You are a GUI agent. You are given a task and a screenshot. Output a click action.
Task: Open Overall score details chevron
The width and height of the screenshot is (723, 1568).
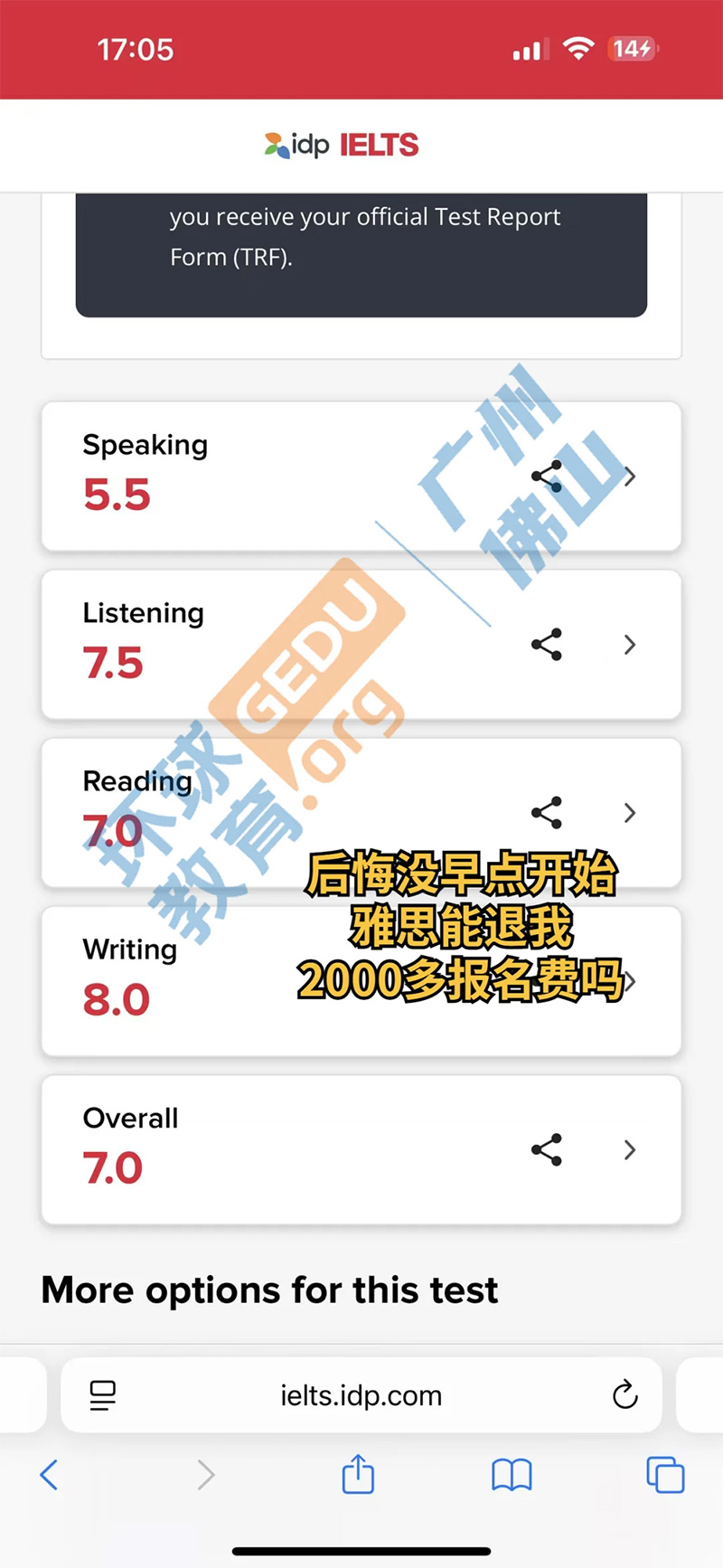(x=630, y=1150)
